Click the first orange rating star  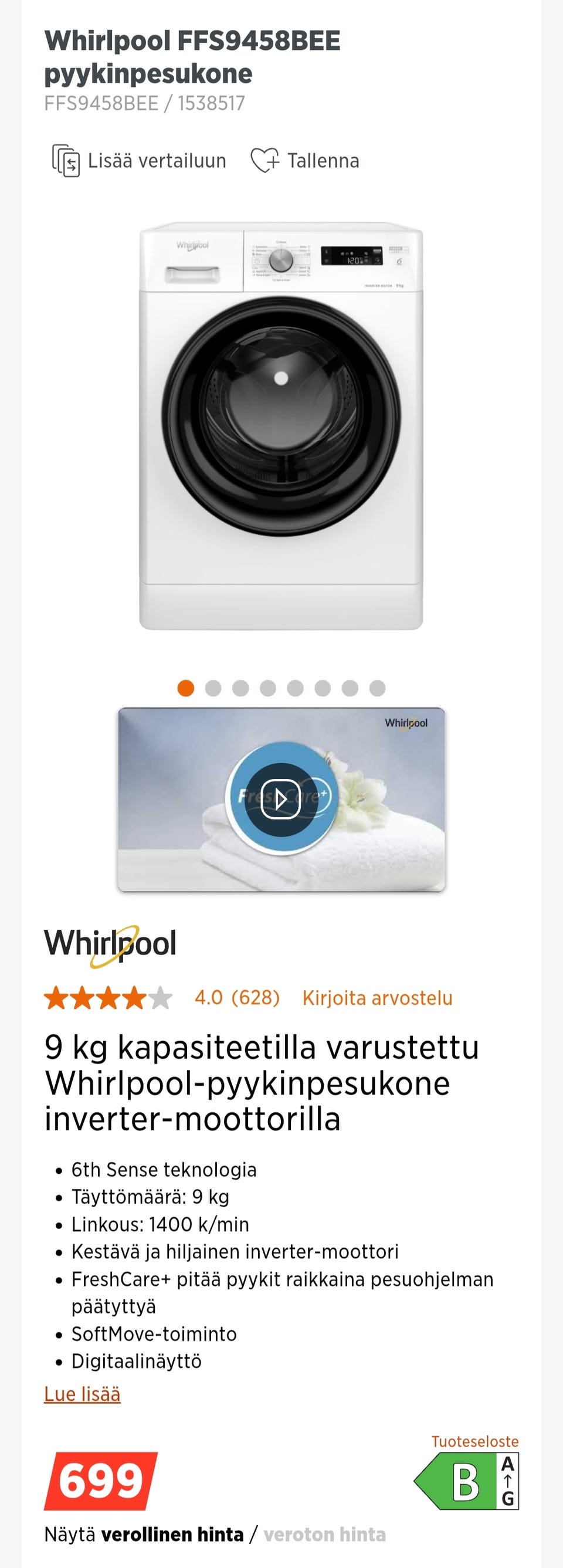coord(58,997)
